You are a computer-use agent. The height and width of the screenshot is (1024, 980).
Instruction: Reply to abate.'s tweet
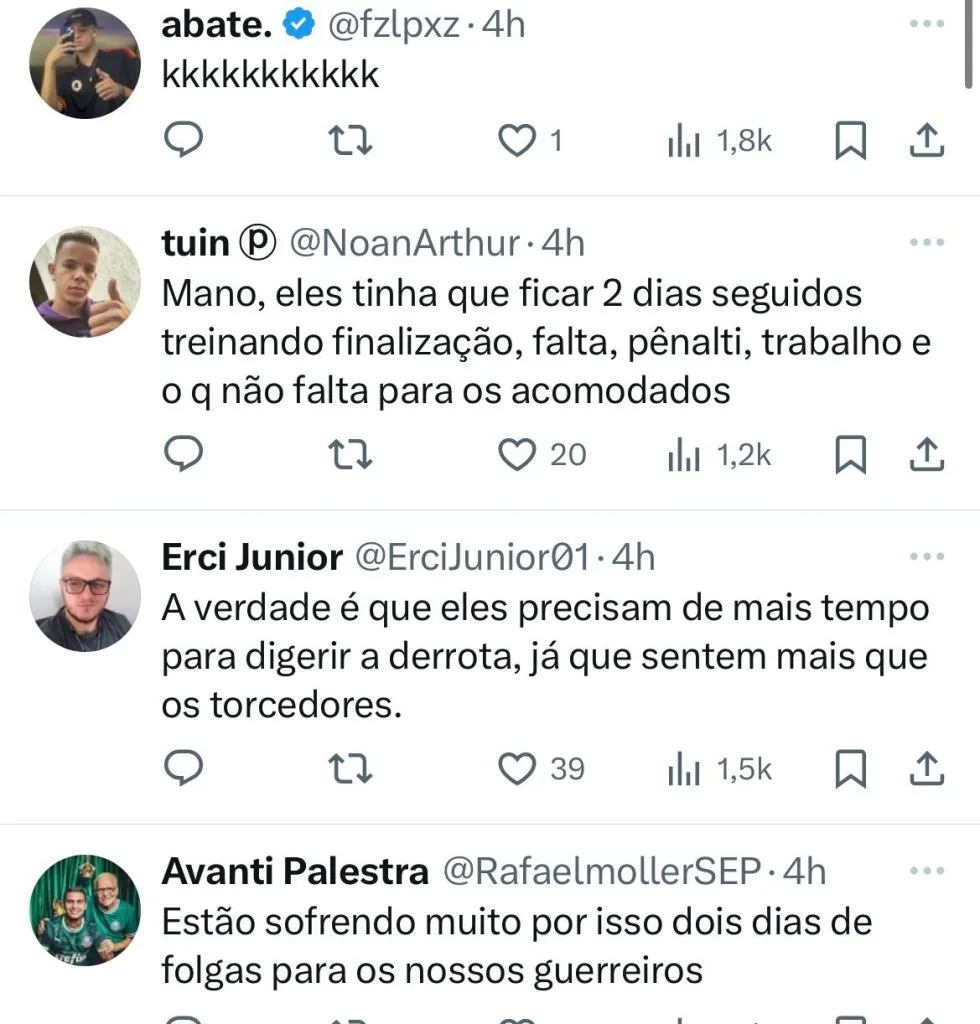click(x=183, y=141)
